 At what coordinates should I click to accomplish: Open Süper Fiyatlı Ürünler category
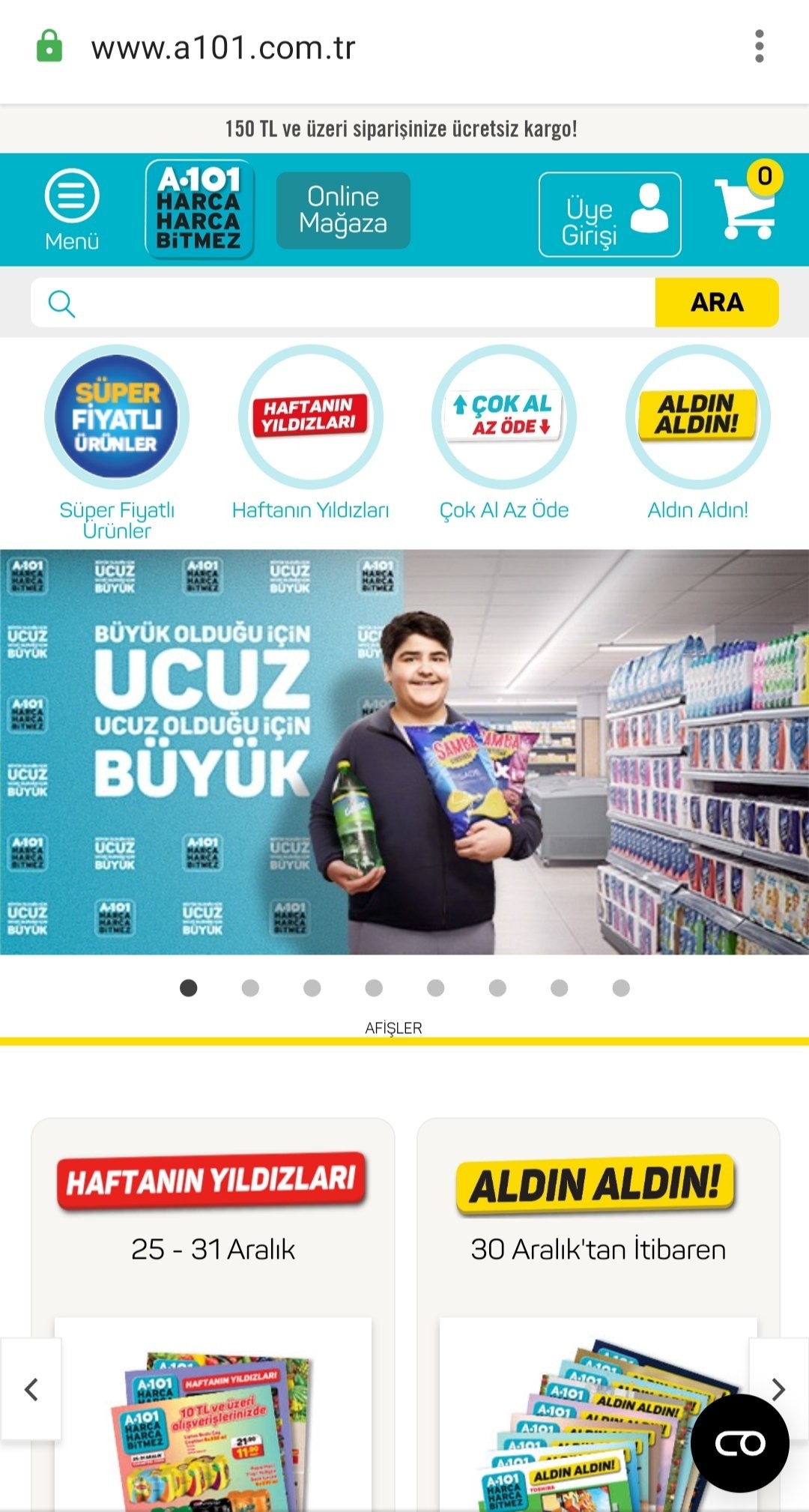point(117,418)
